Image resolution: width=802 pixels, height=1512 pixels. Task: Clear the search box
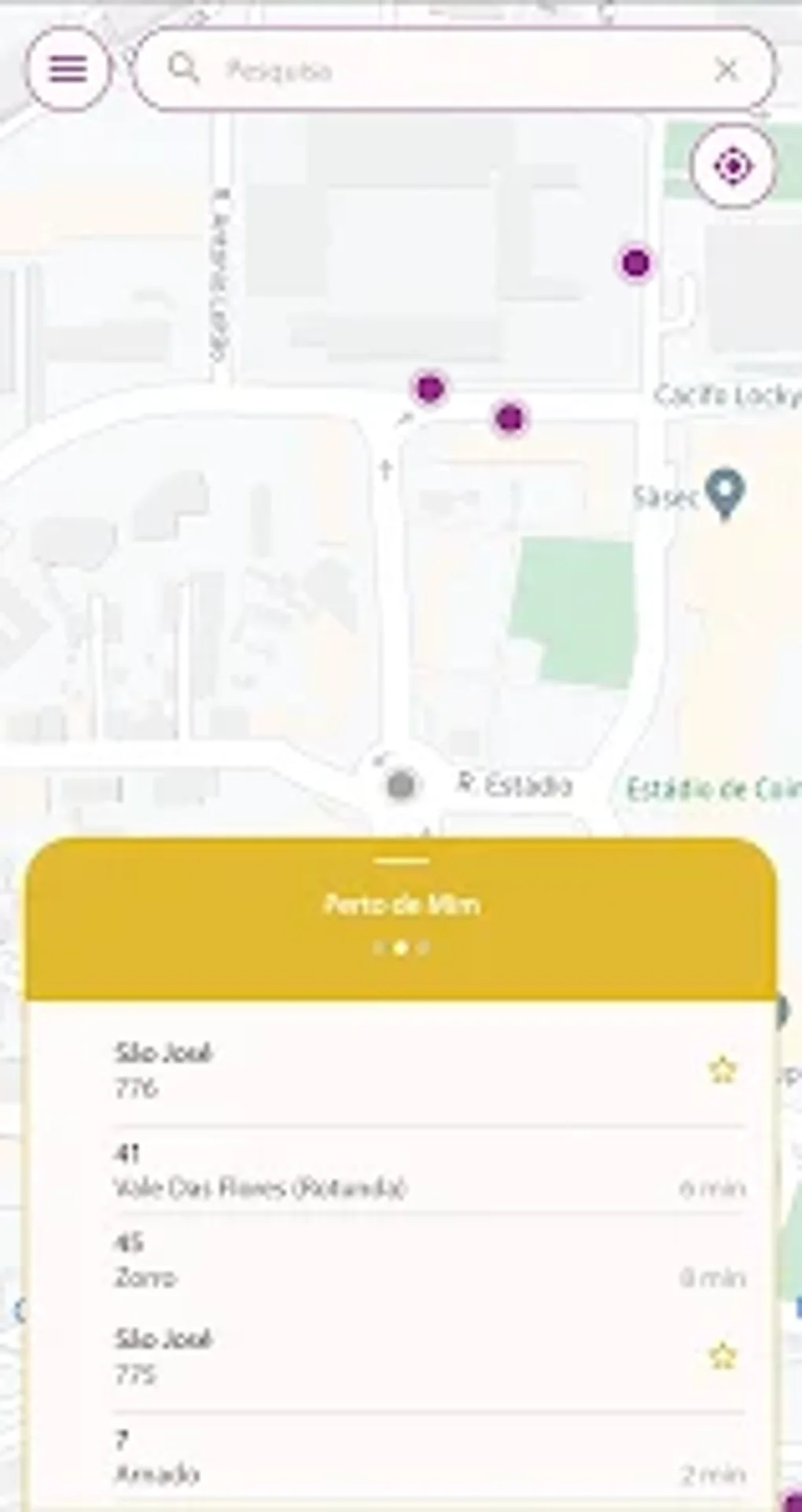coord(727,70)
